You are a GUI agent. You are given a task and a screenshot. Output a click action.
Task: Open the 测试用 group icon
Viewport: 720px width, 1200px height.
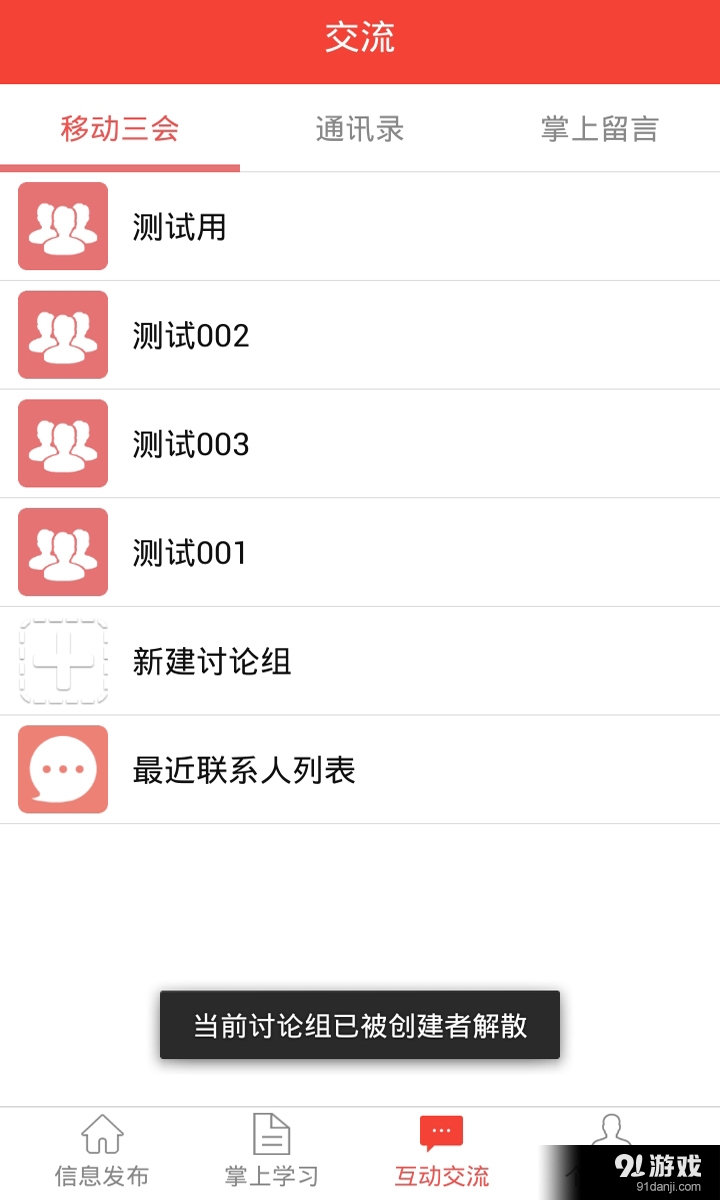coord(62,227)
